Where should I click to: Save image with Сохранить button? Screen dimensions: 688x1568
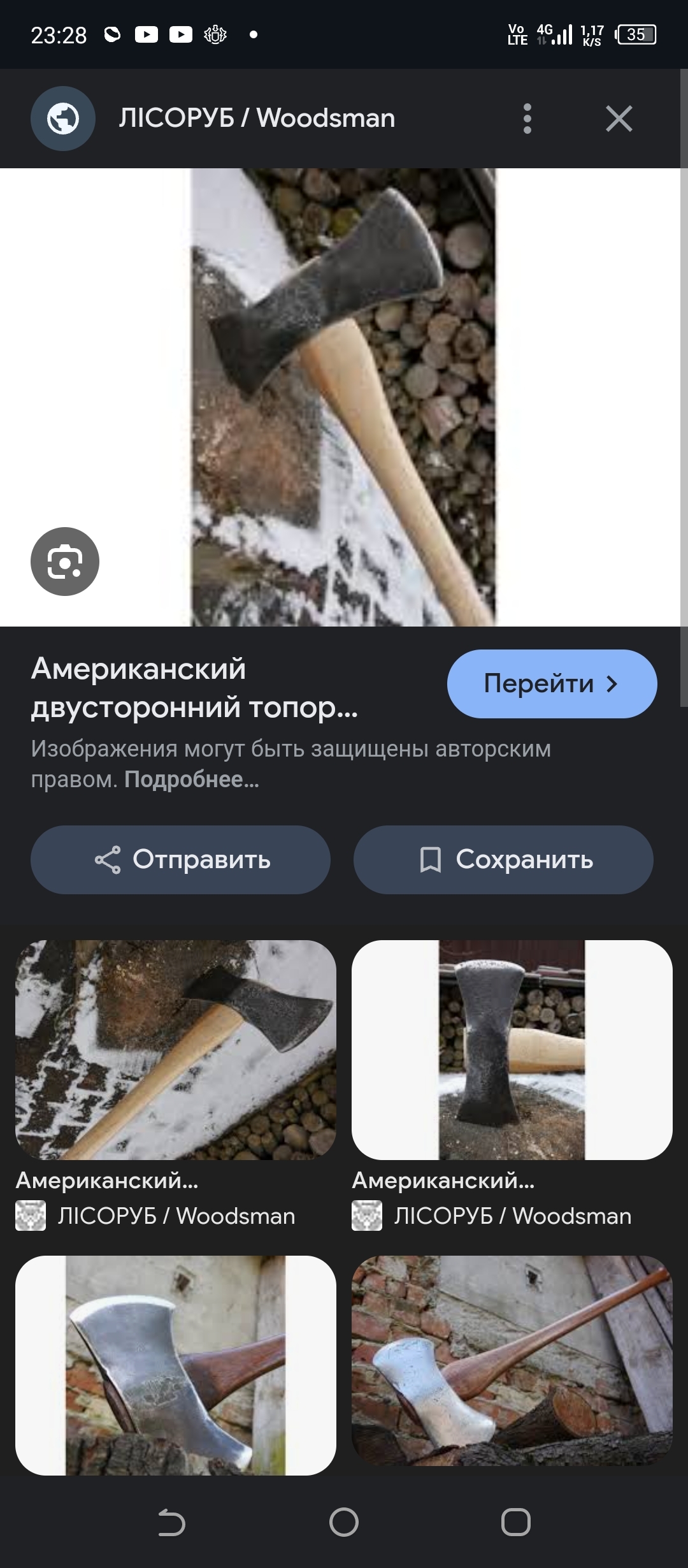pos(503,860)
